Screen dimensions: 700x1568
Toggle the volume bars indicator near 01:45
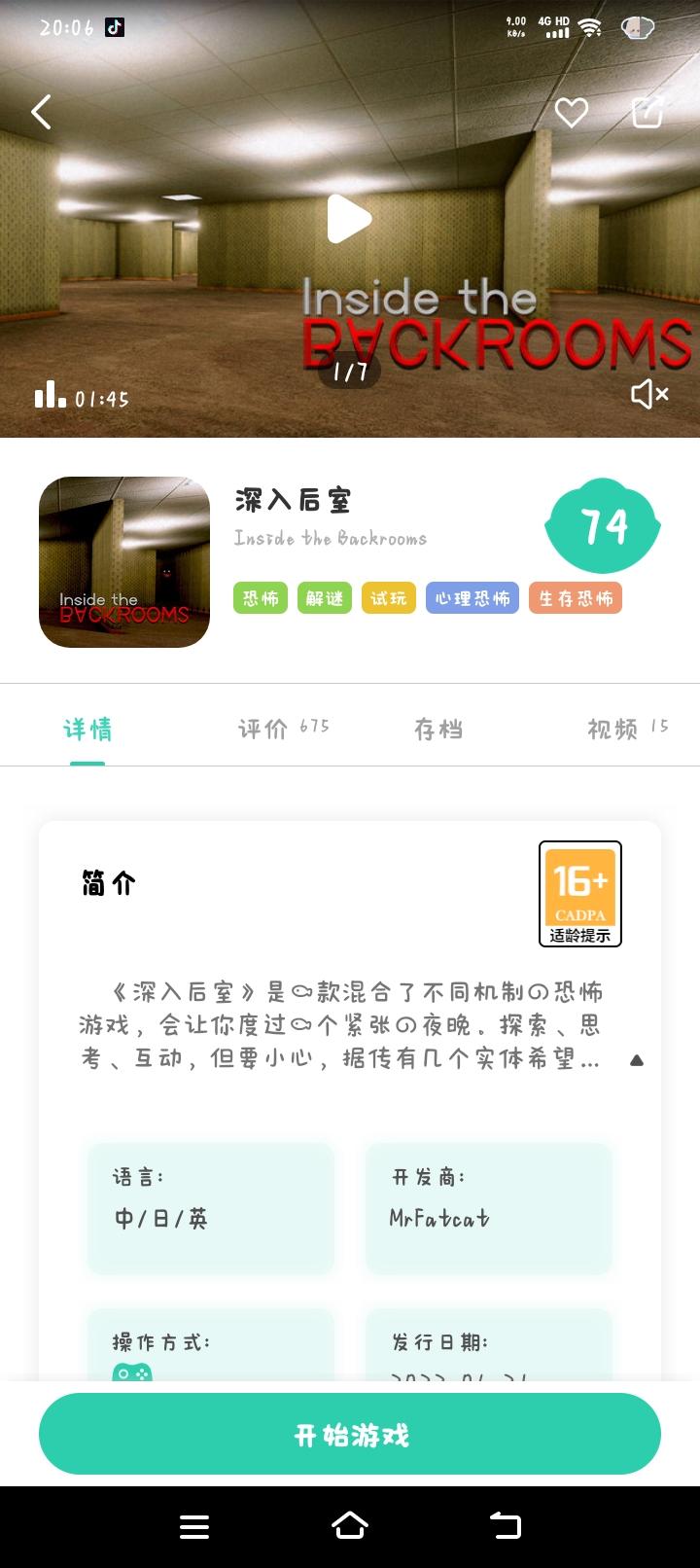(x=52, y=394)
